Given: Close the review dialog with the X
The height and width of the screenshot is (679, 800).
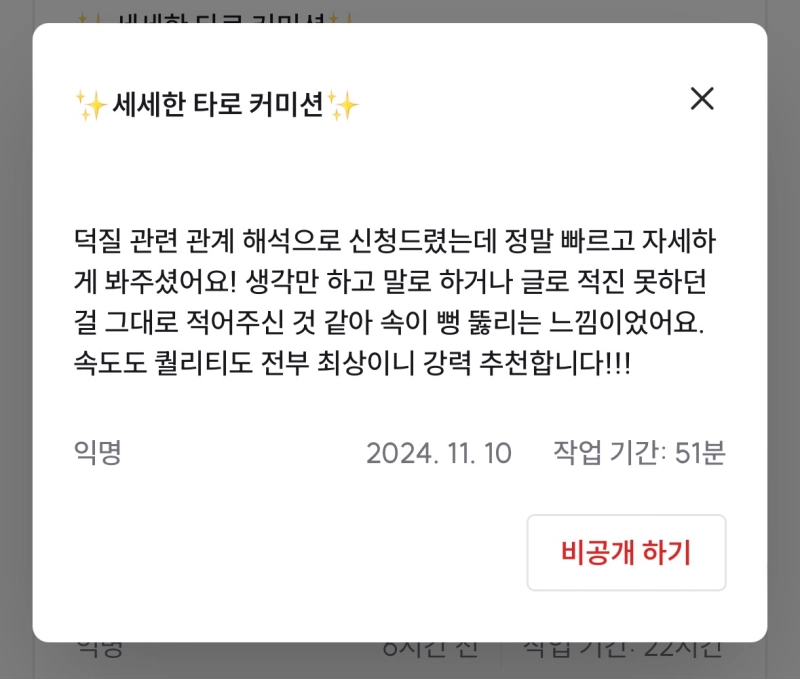Looking at the screenshot, I should [x=702, y=99].
